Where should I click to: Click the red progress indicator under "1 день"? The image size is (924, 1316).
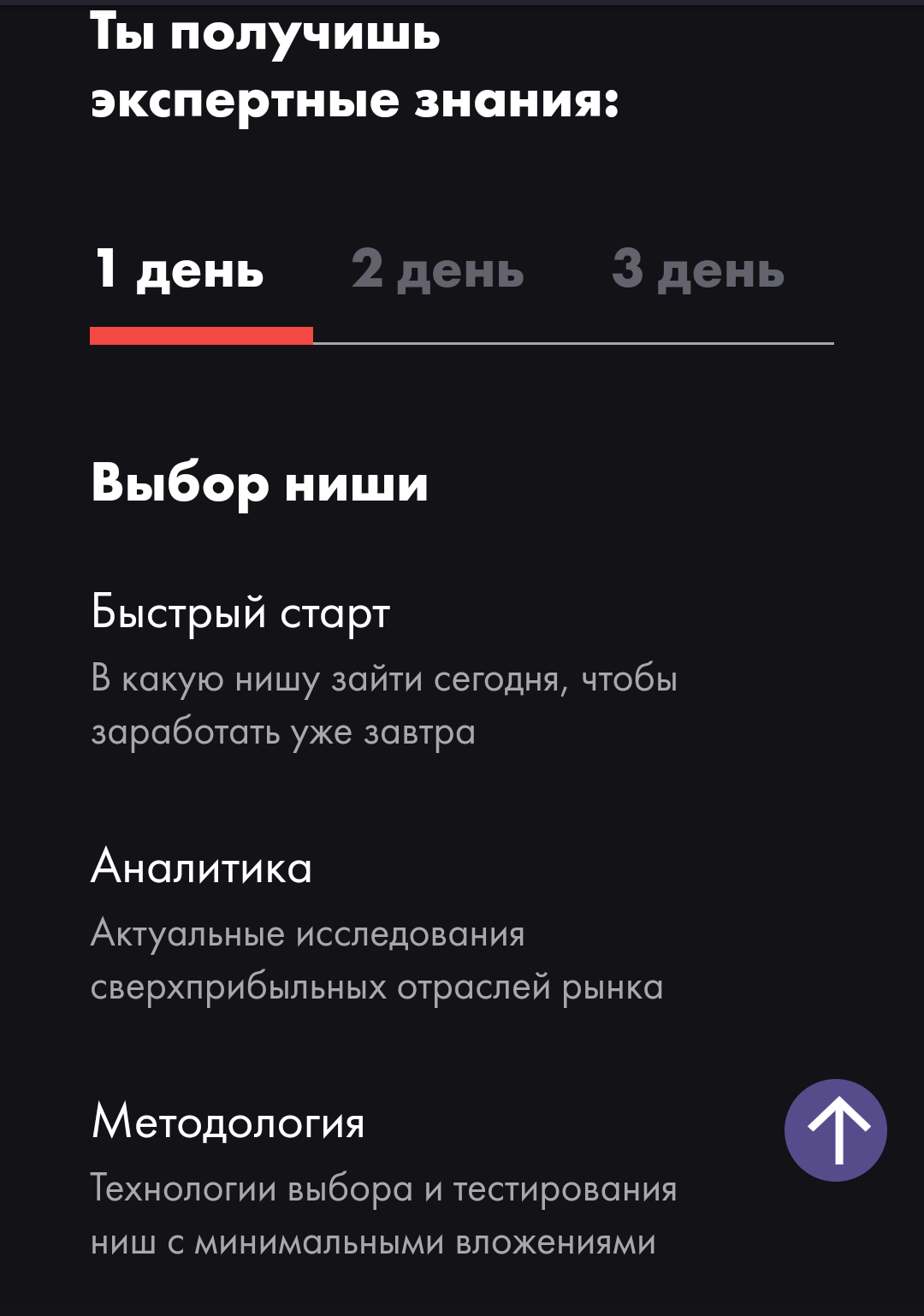[201, 335]
